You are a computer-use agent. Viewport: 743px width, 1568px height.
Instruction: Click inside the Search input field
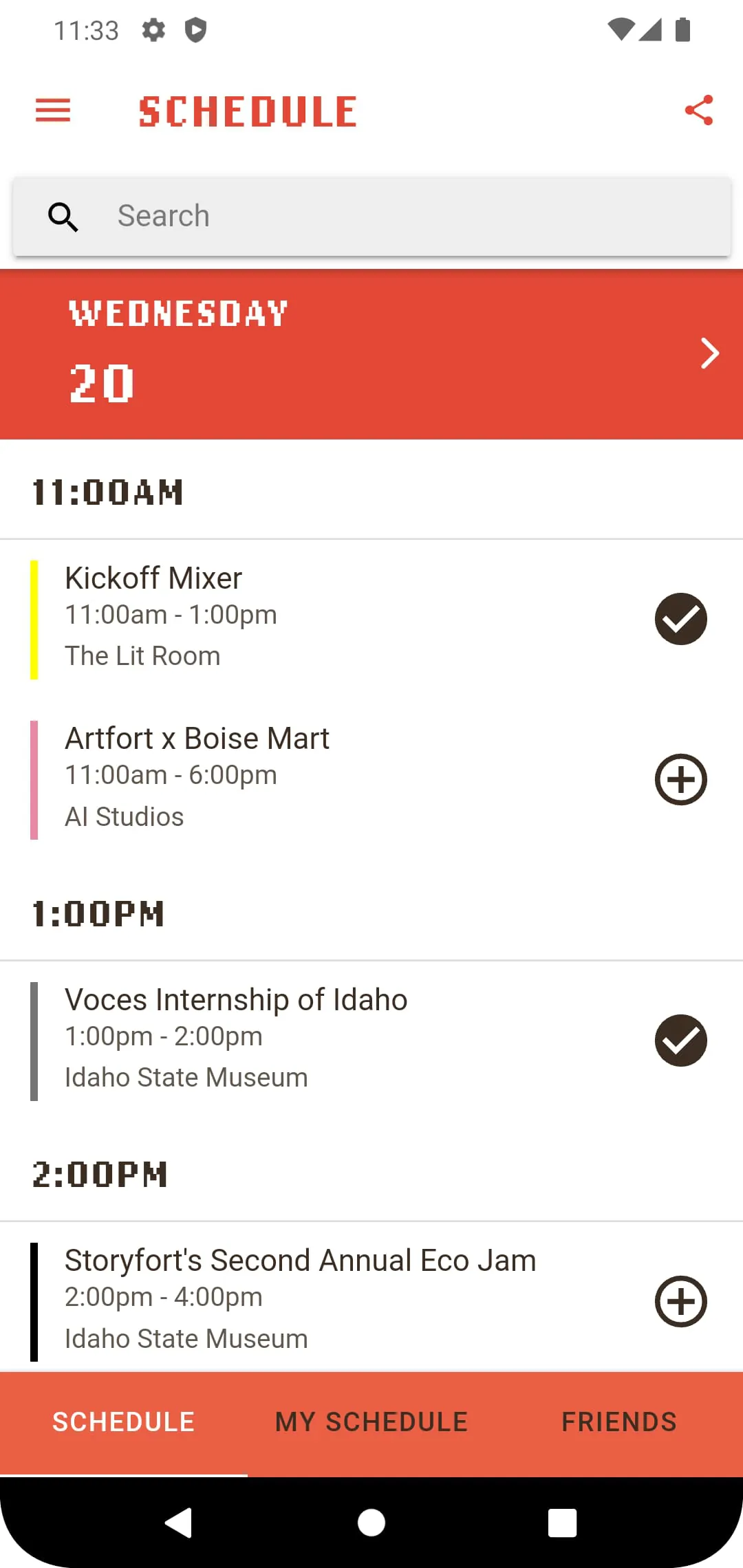click(275, 216)
